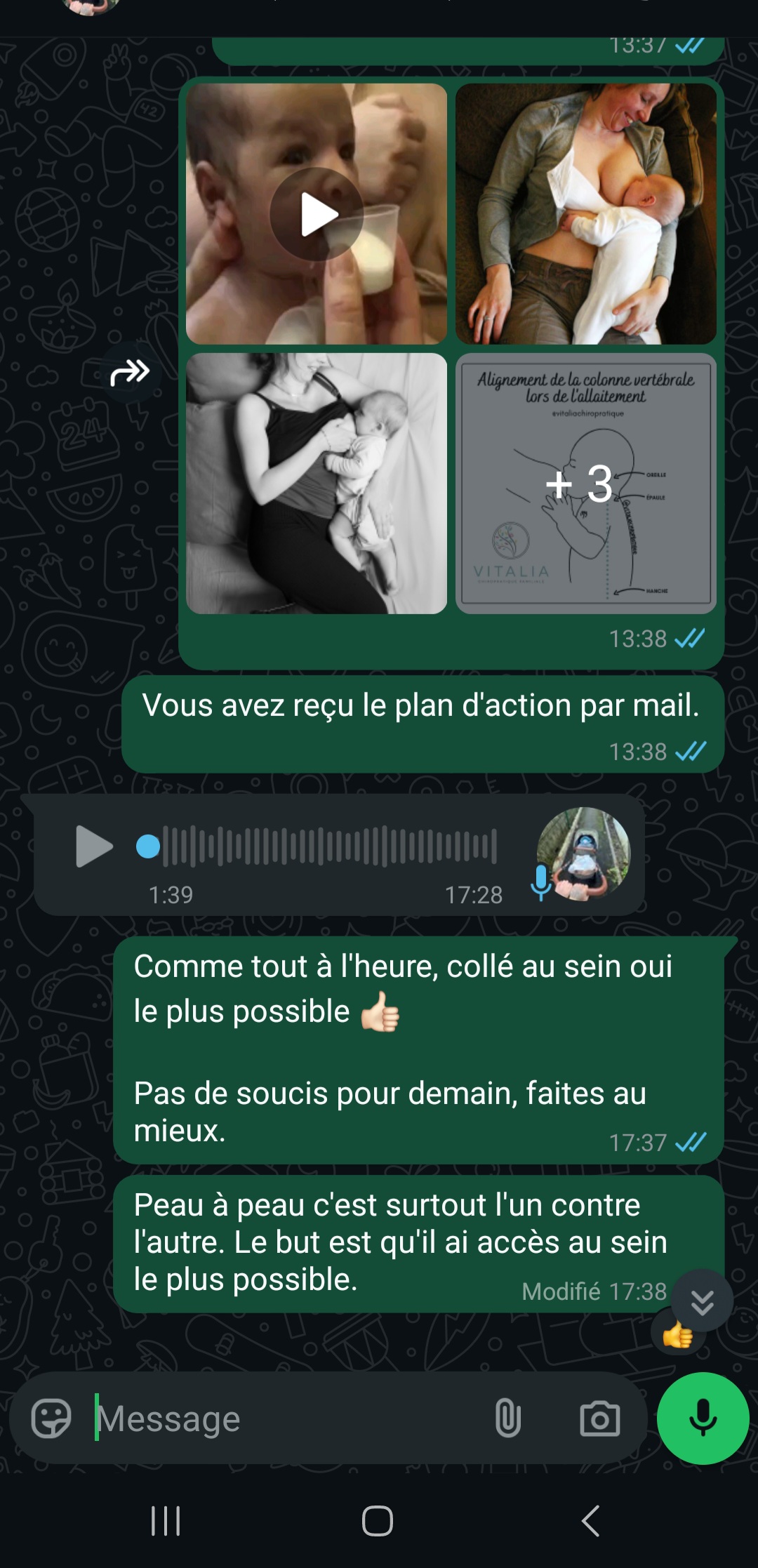This screenshot has height=1568, width=758.
Task: Open the emoji and sticker picker
Action: (x=51, y=1418)
